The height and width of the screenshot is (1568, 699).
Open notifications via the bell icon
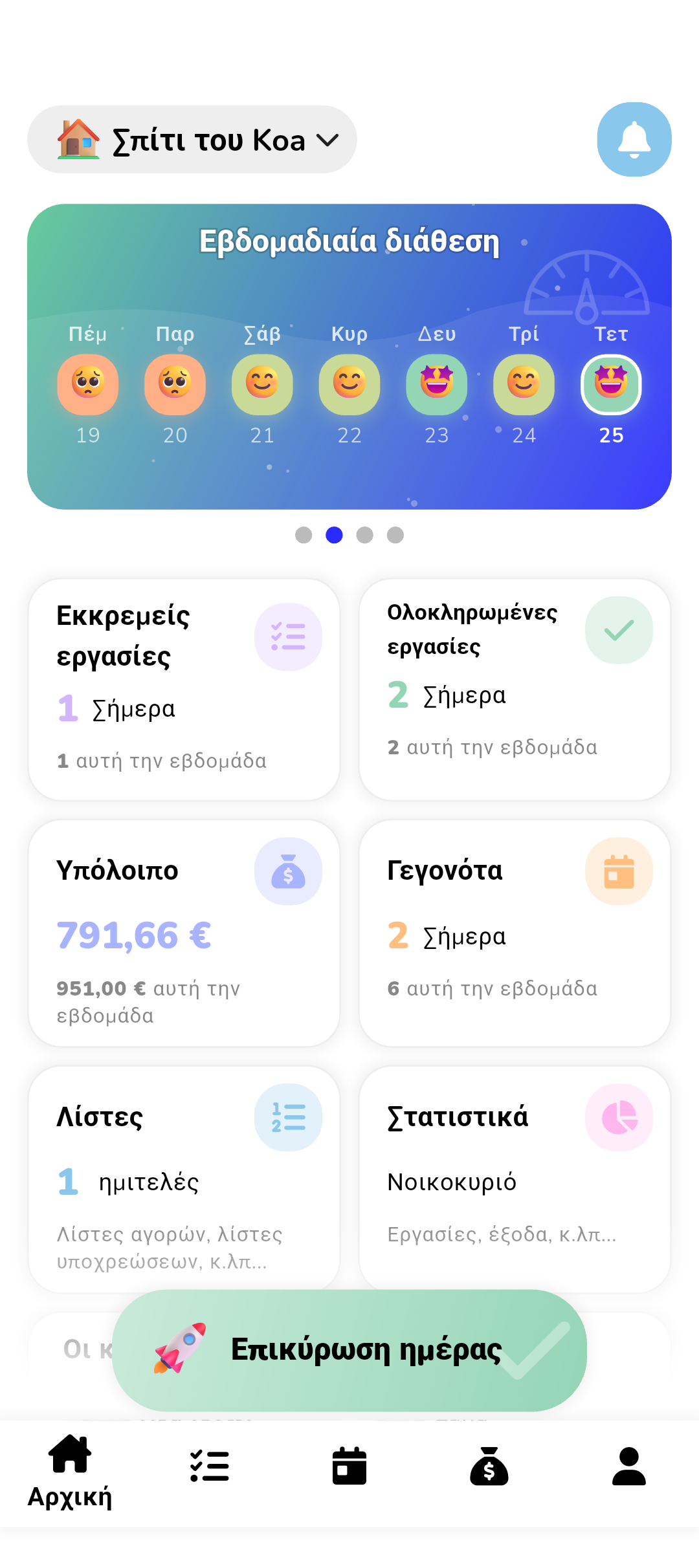pos(634,139)
